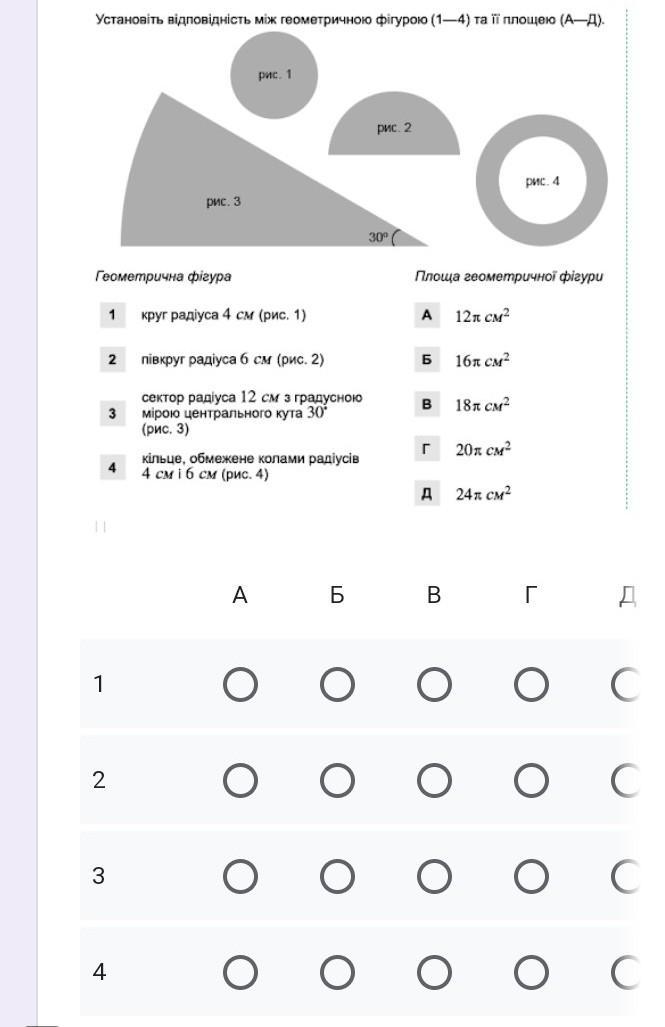
Task: Select option А for row 4
Action: pos(240,972)
